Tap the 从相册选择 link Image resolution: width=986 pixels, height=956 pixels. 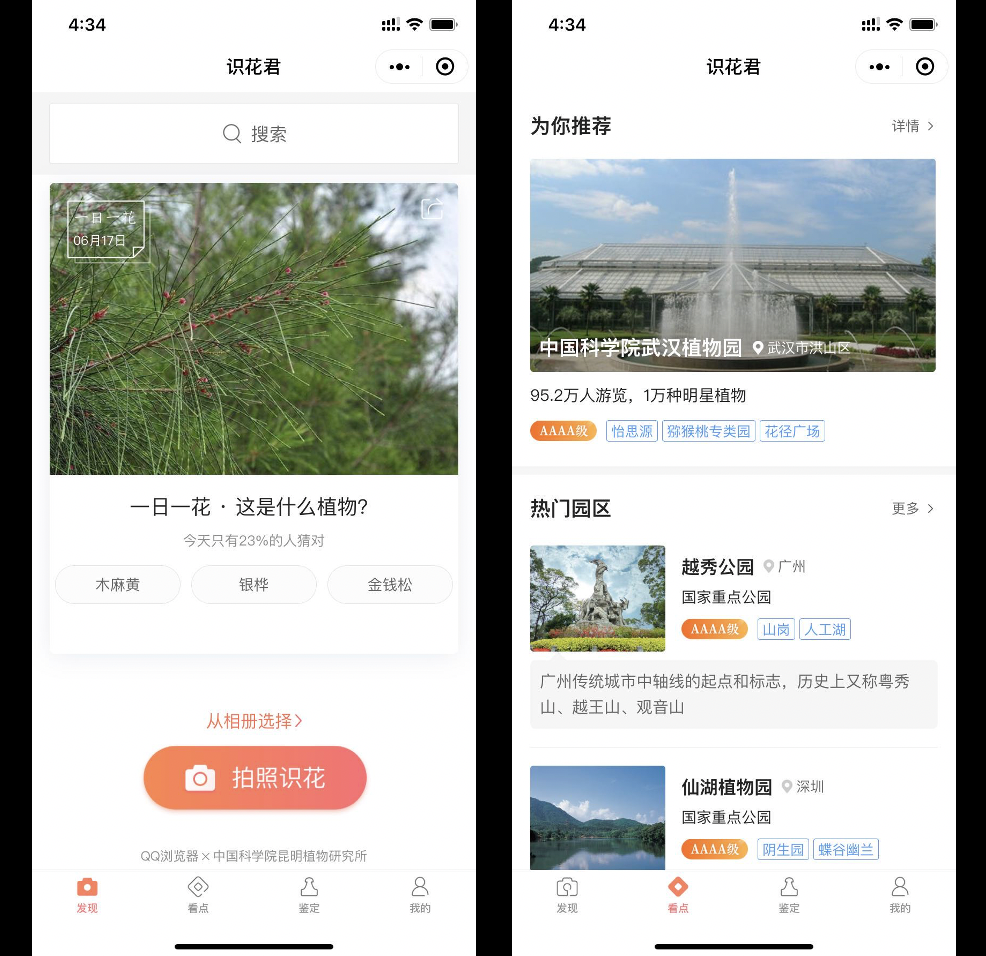point(254,721)
